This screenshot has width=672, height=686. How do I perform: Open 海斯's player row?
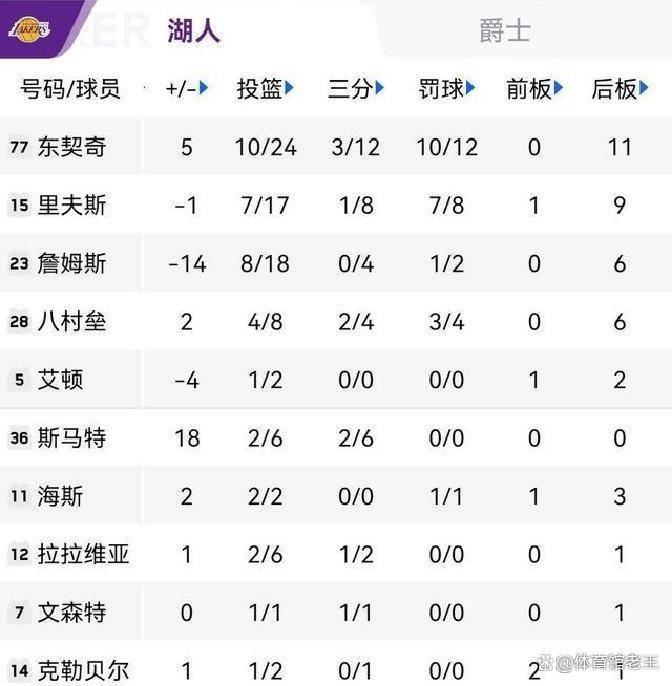point(60,496)
